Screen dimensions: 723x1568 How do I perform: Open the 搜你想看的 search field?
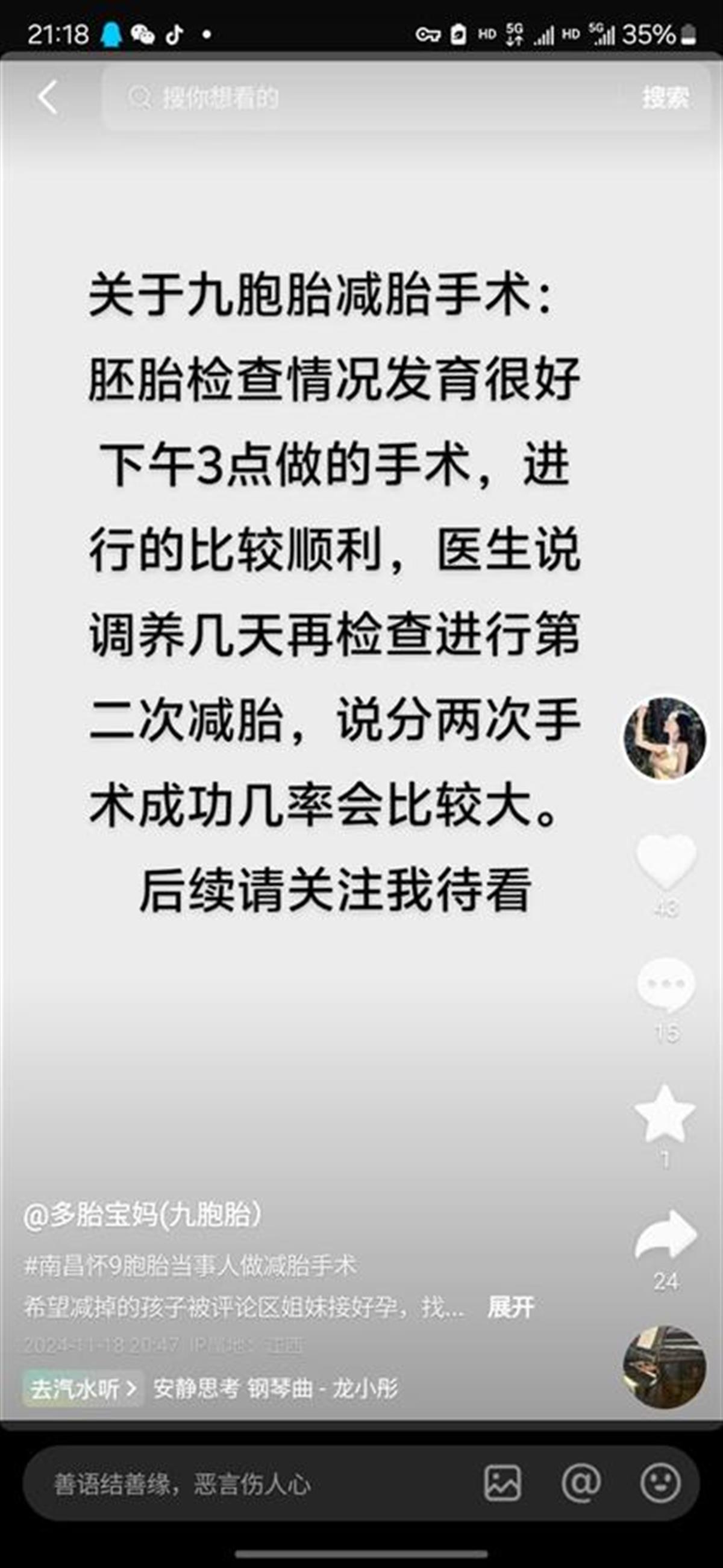tap(365, 97)
